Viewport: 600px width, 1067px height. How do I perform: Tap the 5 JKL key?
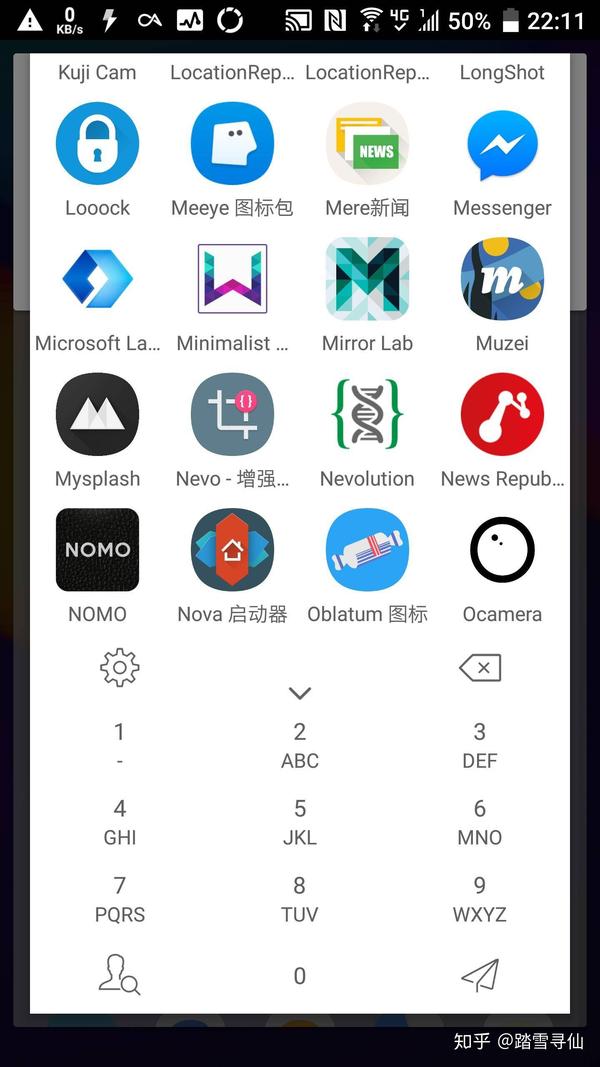pos(299,823)
